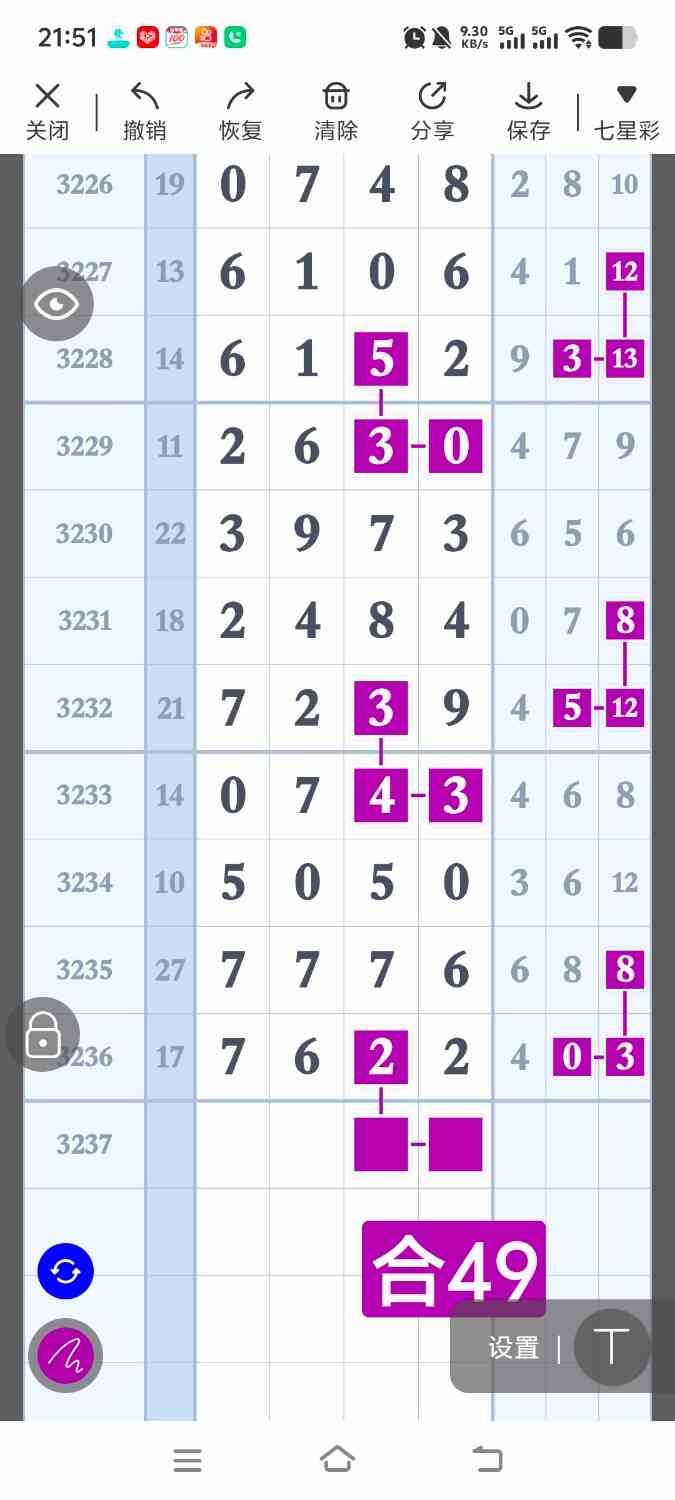Viewport: 675px width, 1500px height.
Task: Go to the home screen
Action: (x=337, y=1460)
